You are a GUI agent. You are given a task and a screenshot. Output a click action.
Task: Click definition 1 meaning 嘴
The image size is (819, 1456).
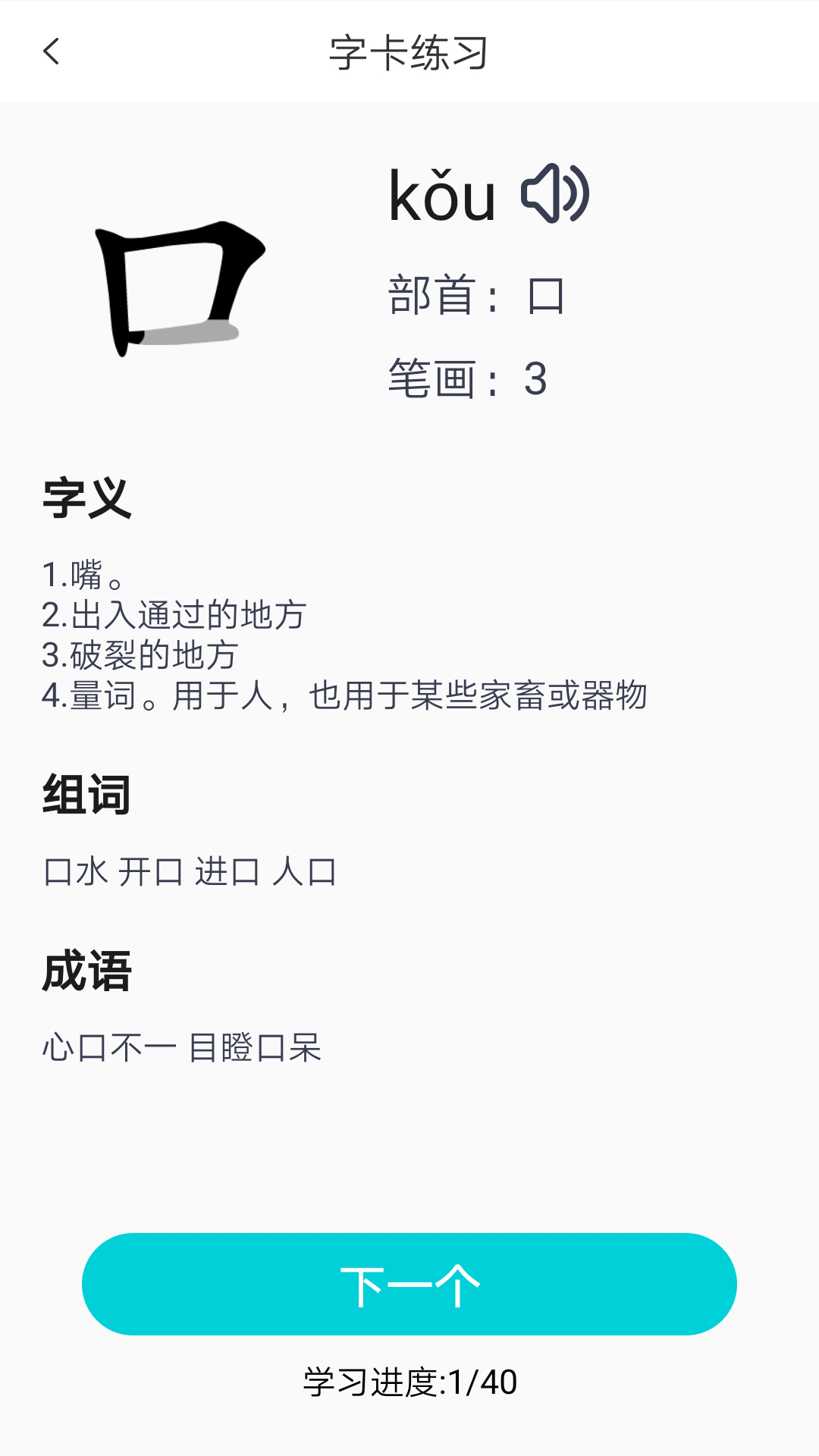click(83, 576)
